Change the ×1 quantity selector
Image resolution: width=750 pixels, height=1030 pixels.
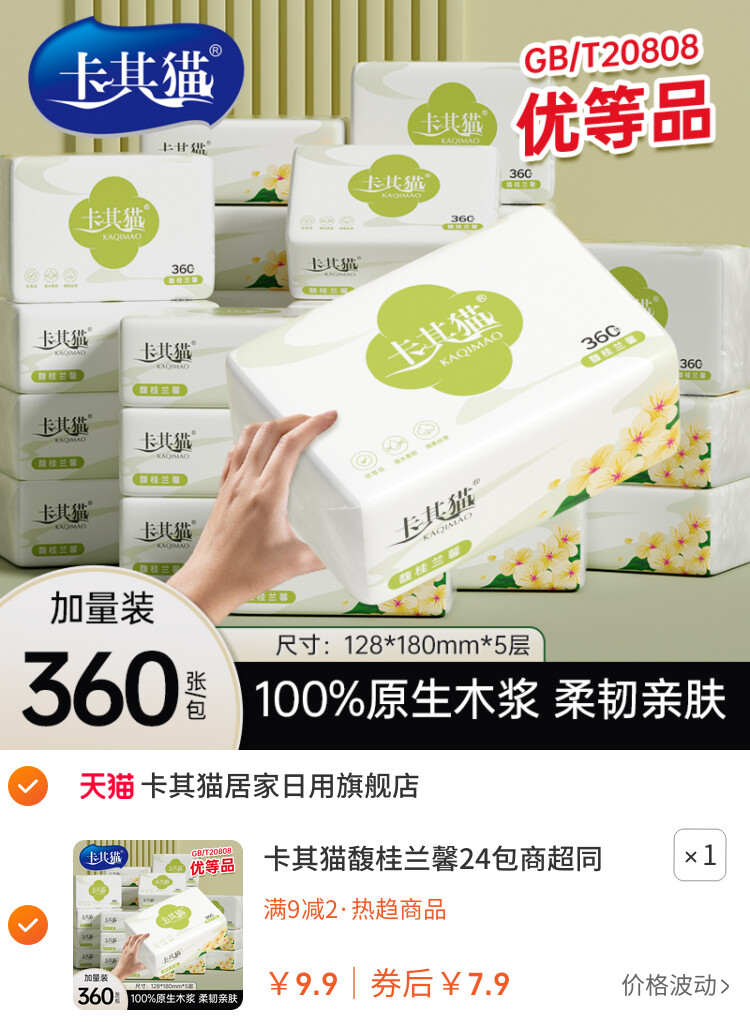(699, 856)
